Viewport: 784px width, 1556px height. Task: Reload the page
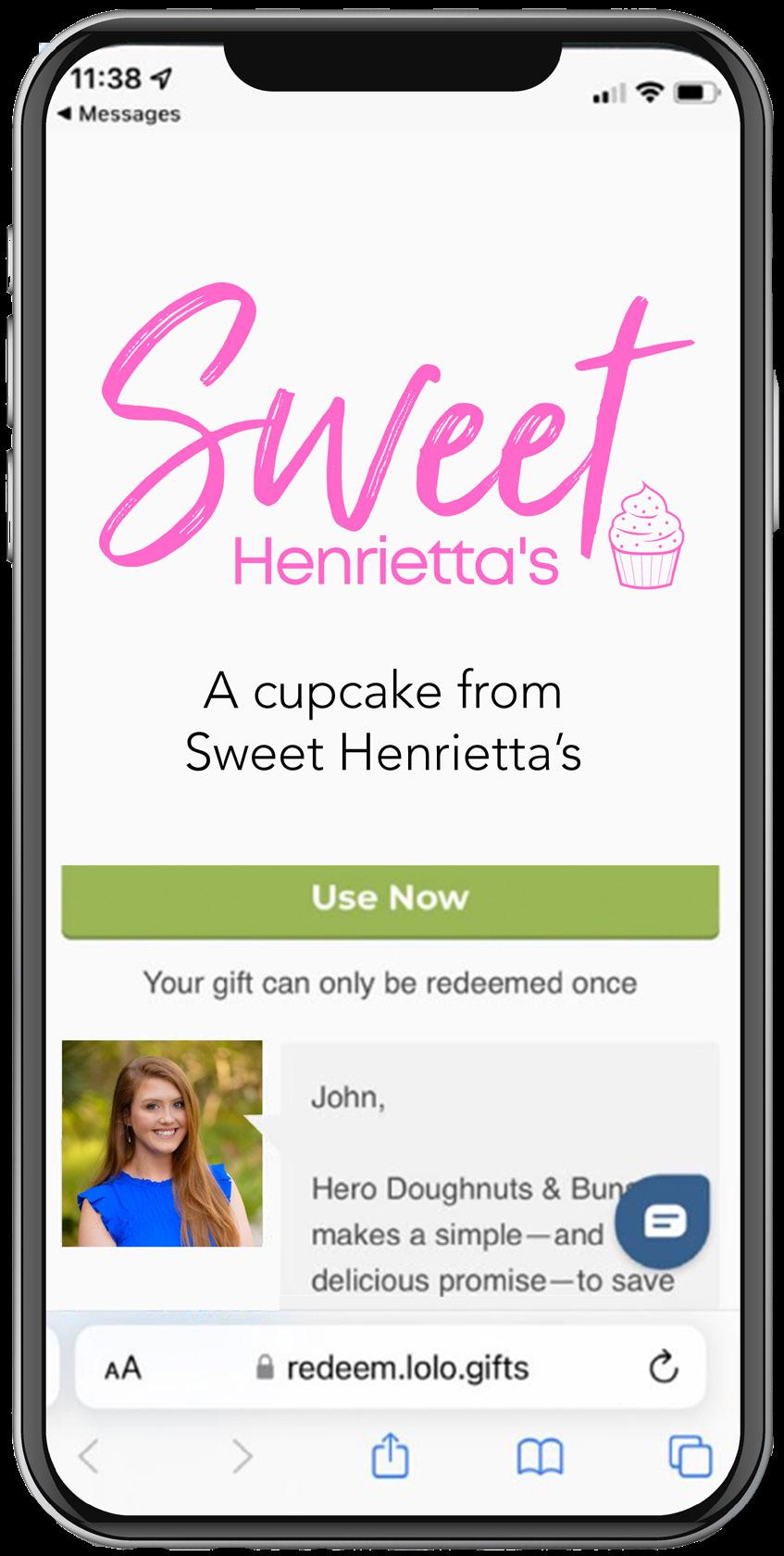663,1368
